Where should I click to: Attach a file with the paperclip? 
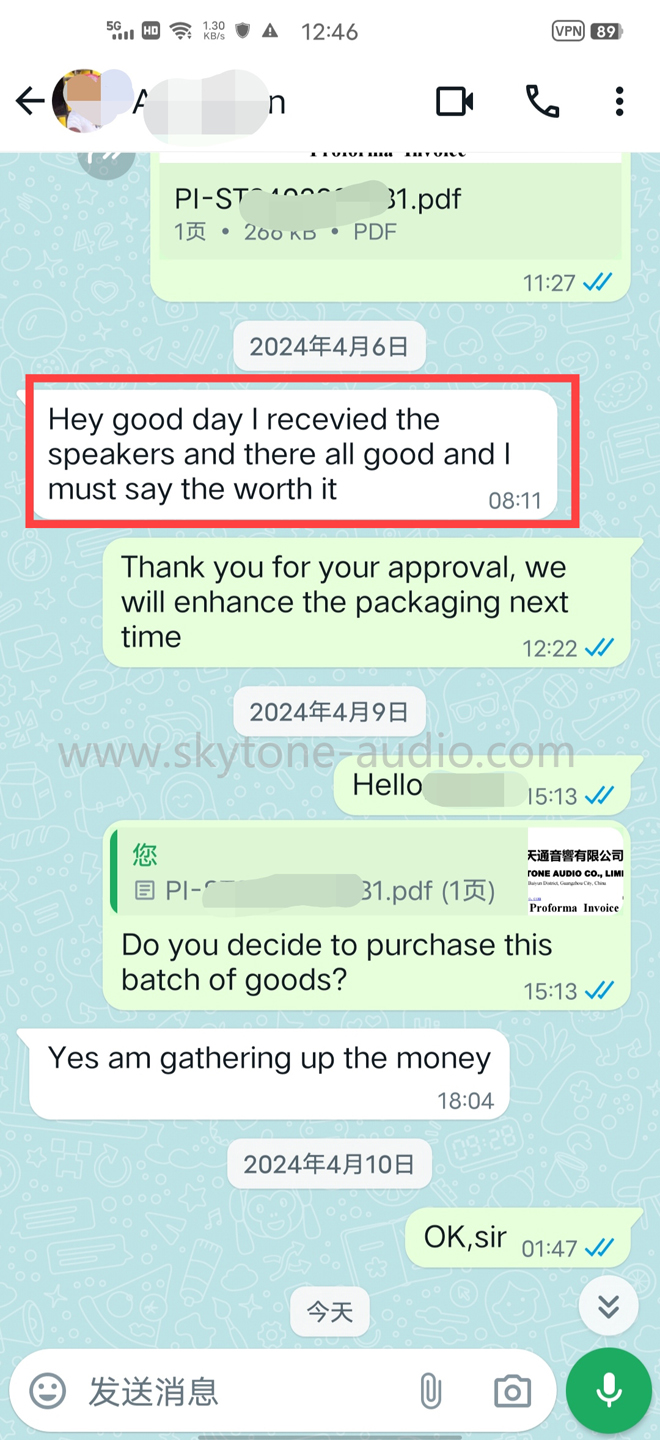click(430, 1391)
